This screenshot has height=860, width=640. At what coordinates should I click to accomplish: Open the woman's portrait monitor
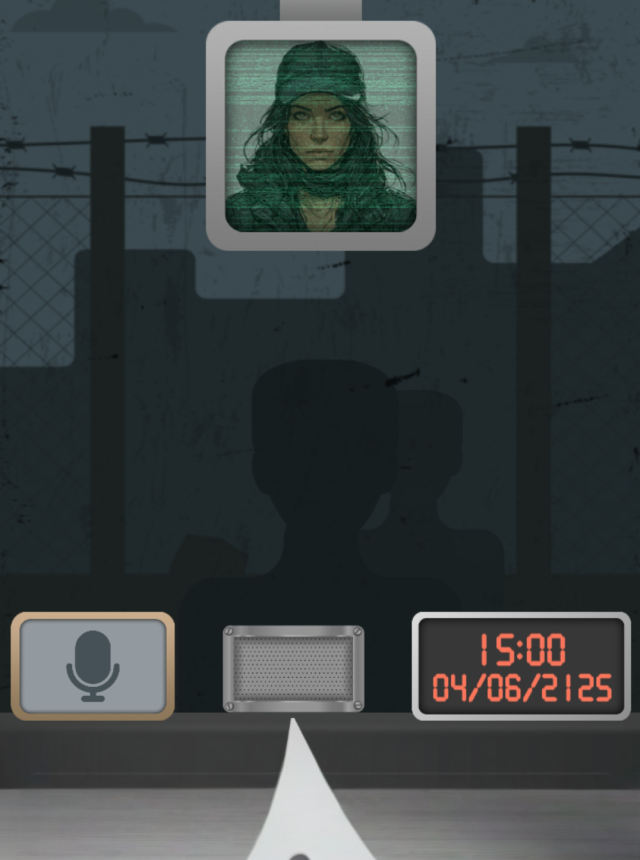(x=320, y=135)
